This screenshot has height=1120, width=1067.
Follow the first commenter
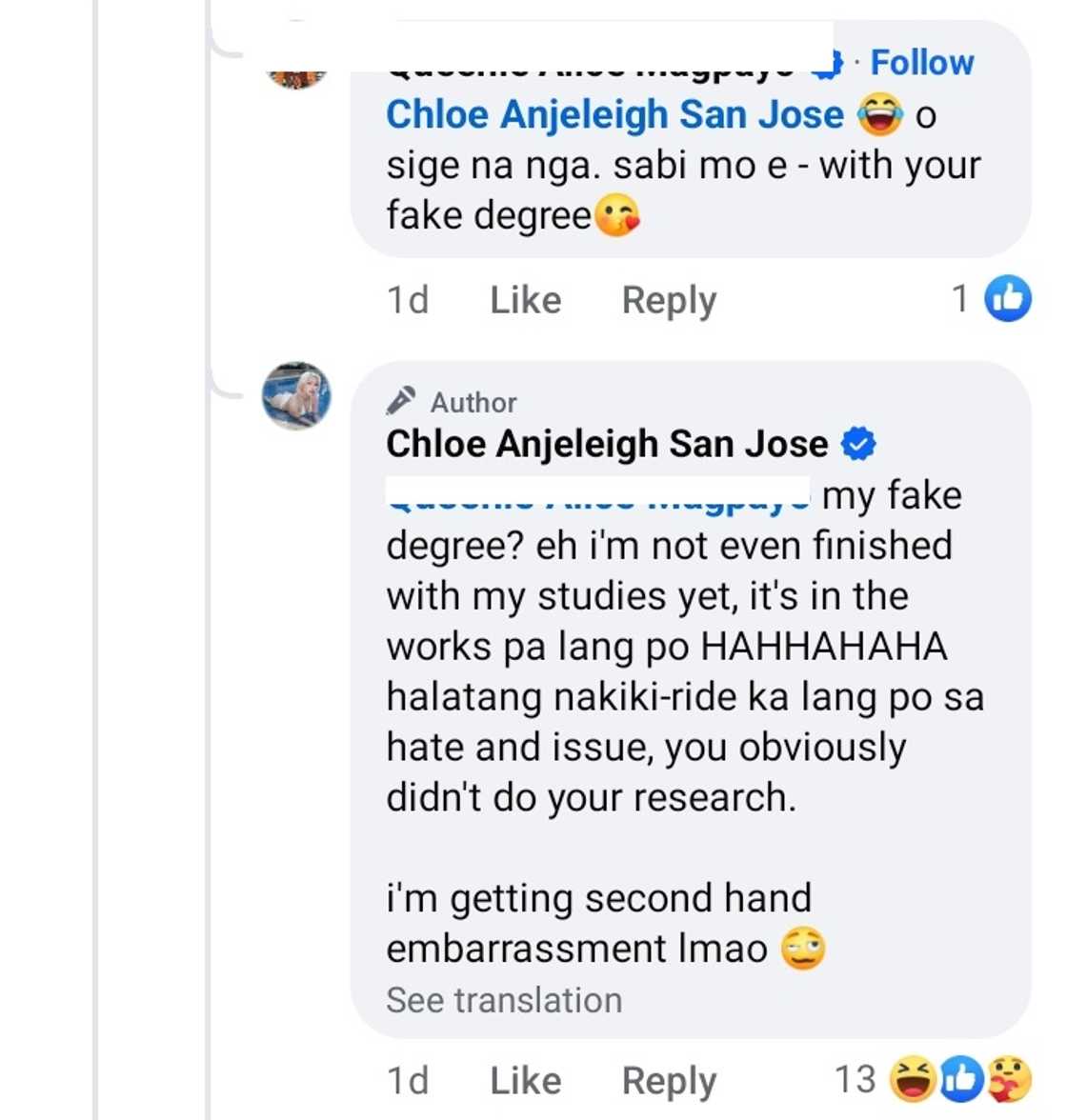921,63
